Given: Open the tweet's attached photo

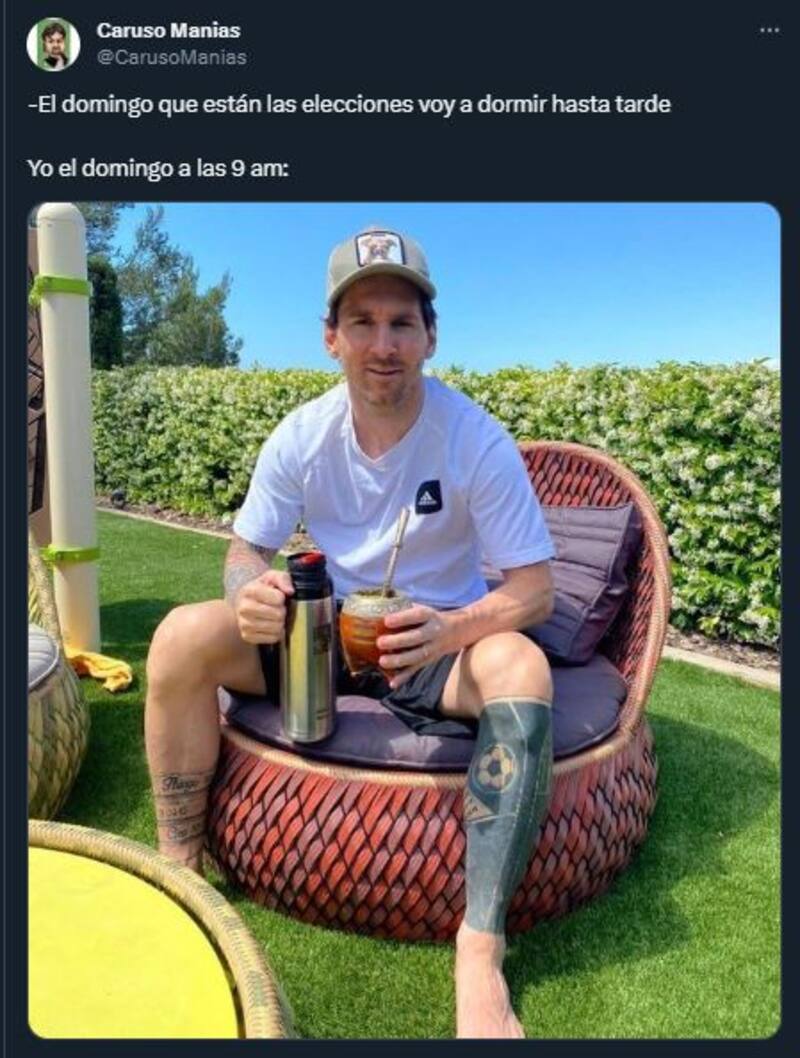Looking at the screenshot, I should [x=404, y=620].
